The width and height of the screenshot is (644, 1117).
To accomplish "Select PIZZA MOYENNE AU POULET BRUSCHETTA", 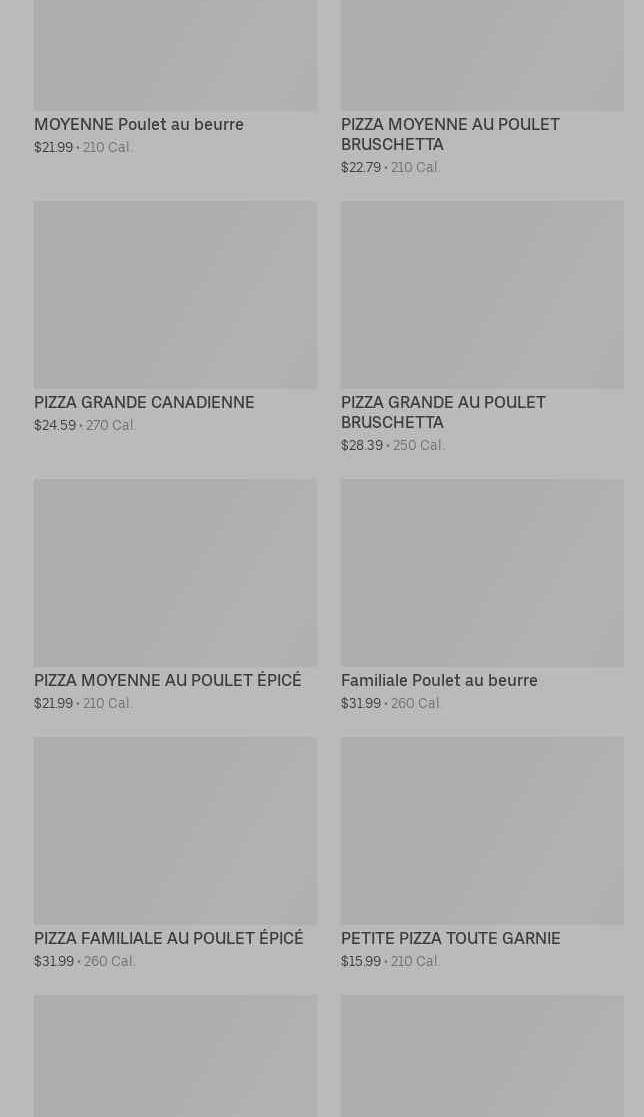I will tap(450, 134).
